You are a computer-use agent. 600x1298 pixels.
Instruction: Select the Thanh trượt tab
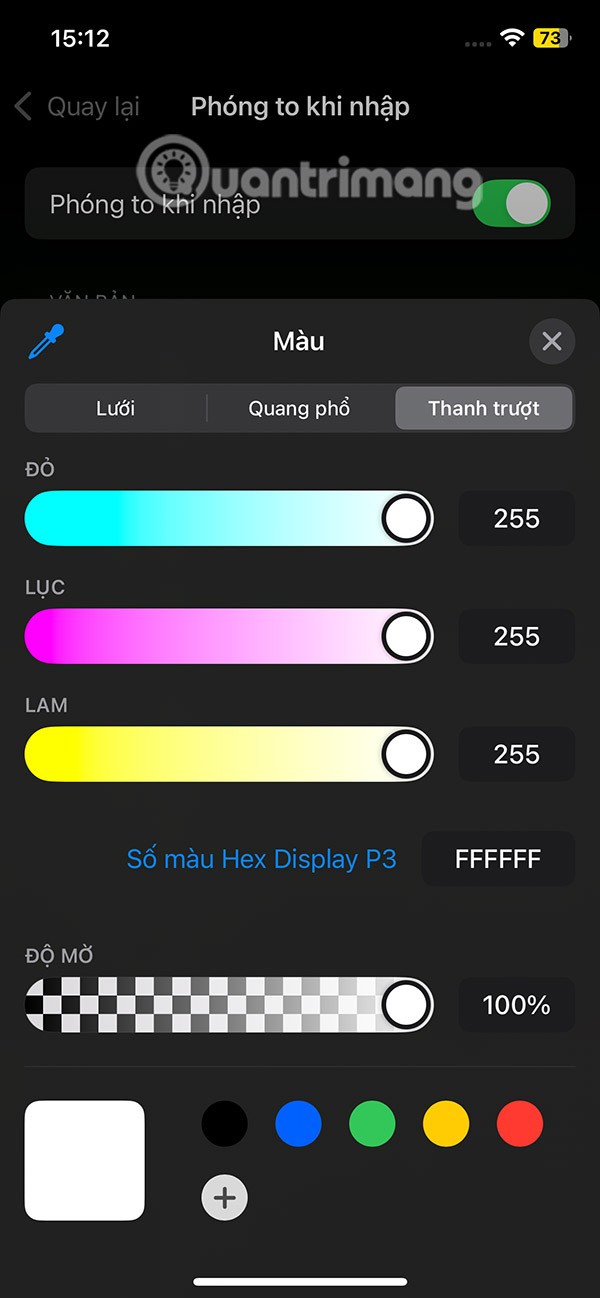tap(484, 408)
